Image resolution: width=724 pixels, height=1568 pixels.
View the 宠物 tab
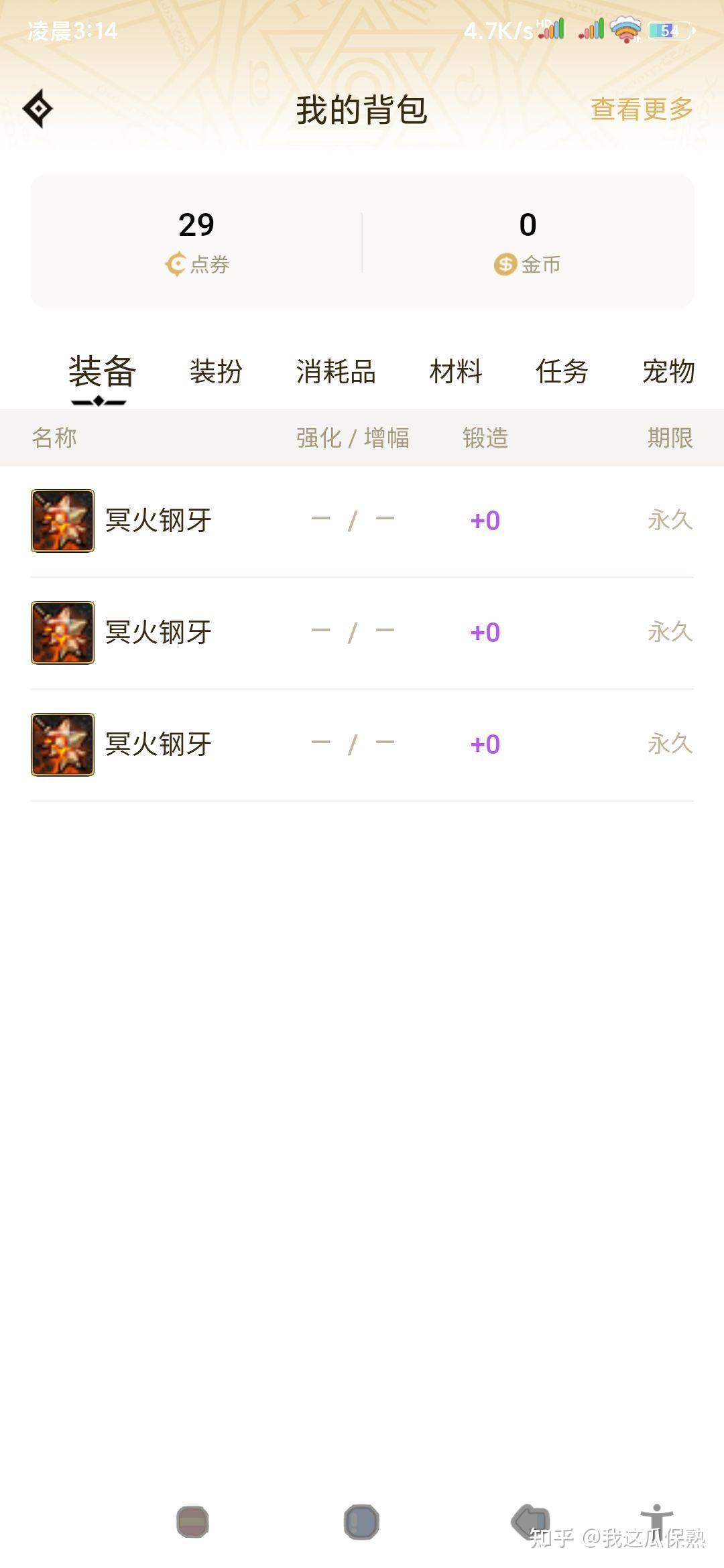point(668,372)
